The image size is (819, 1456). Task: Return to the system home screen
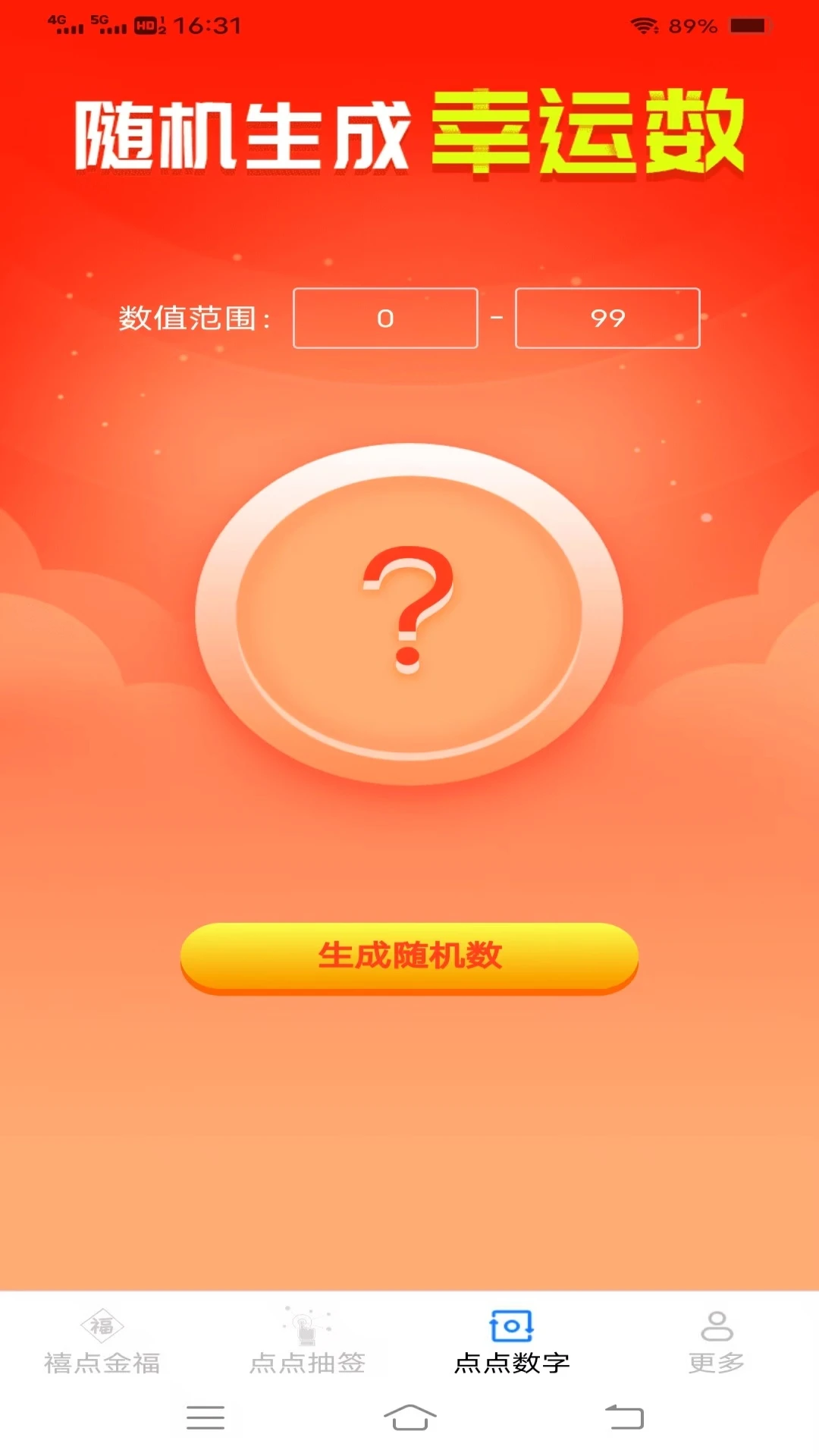409,1417
